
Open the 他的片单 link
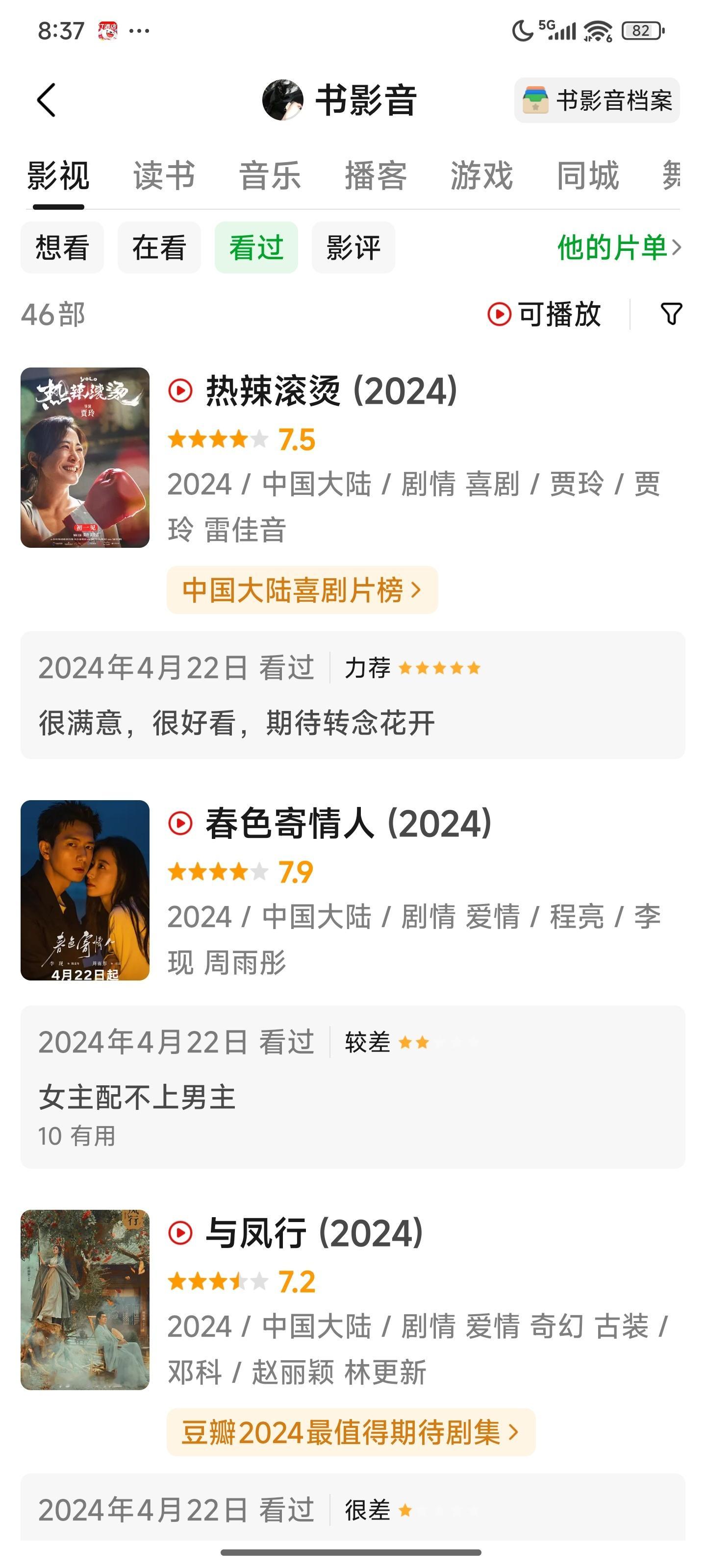620,247
